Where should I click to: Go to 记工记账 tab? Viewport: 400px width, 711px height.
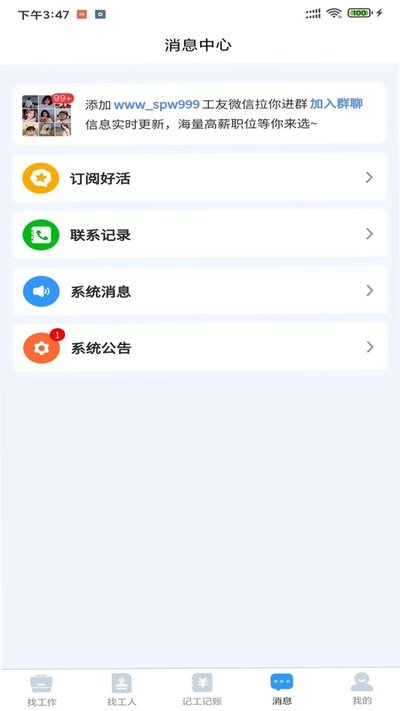coord(202,690)
